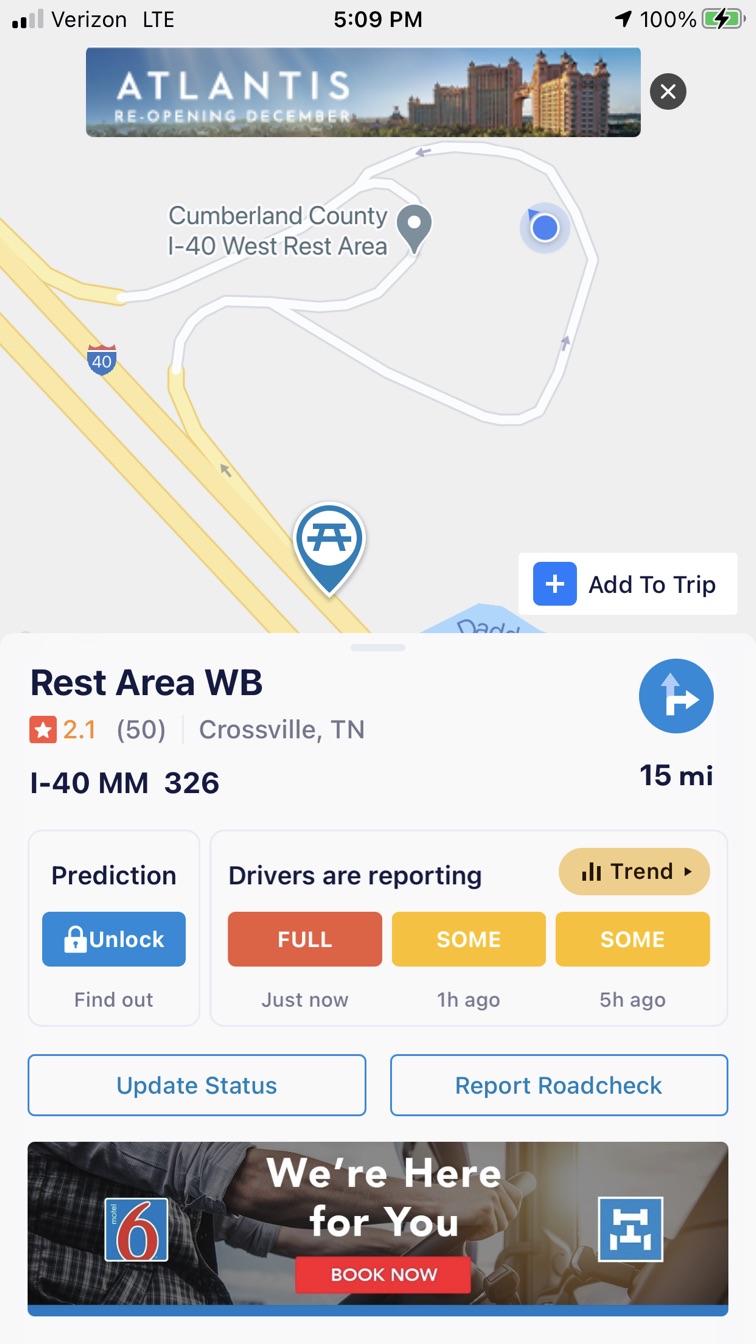Tap the Cumberland County rest area marker
Screen dimensions: 756x1344
click(x=414, y=225)
